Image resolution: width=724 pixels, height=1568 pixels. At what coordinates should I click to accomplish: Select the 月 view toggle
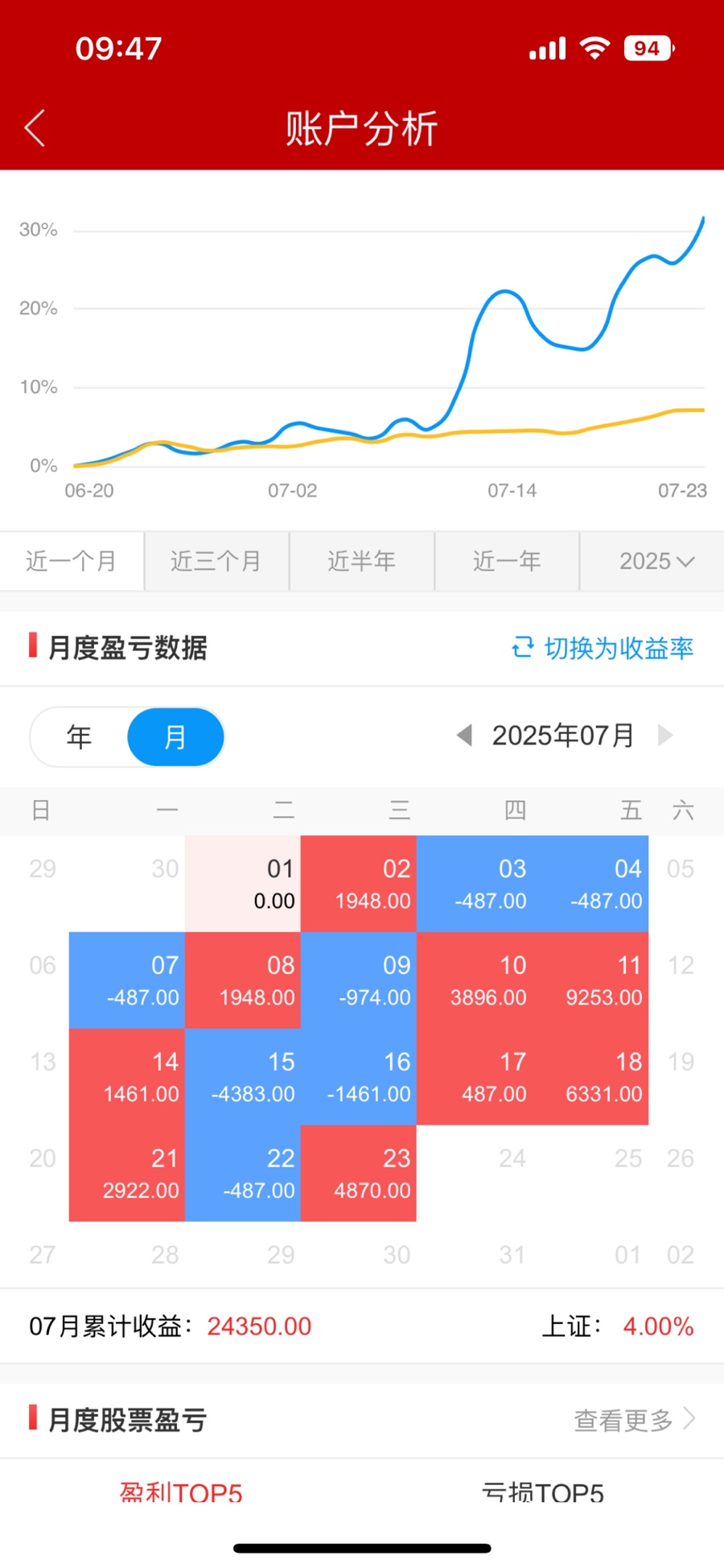pos(175,737)
